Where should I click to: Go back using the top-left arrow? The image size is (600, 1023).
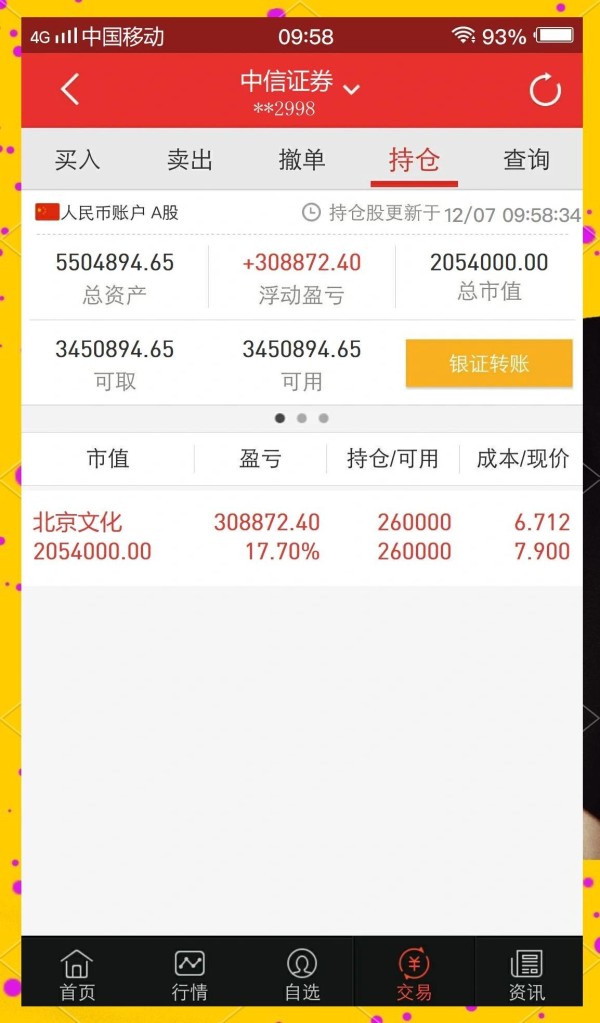coord(70,89)
